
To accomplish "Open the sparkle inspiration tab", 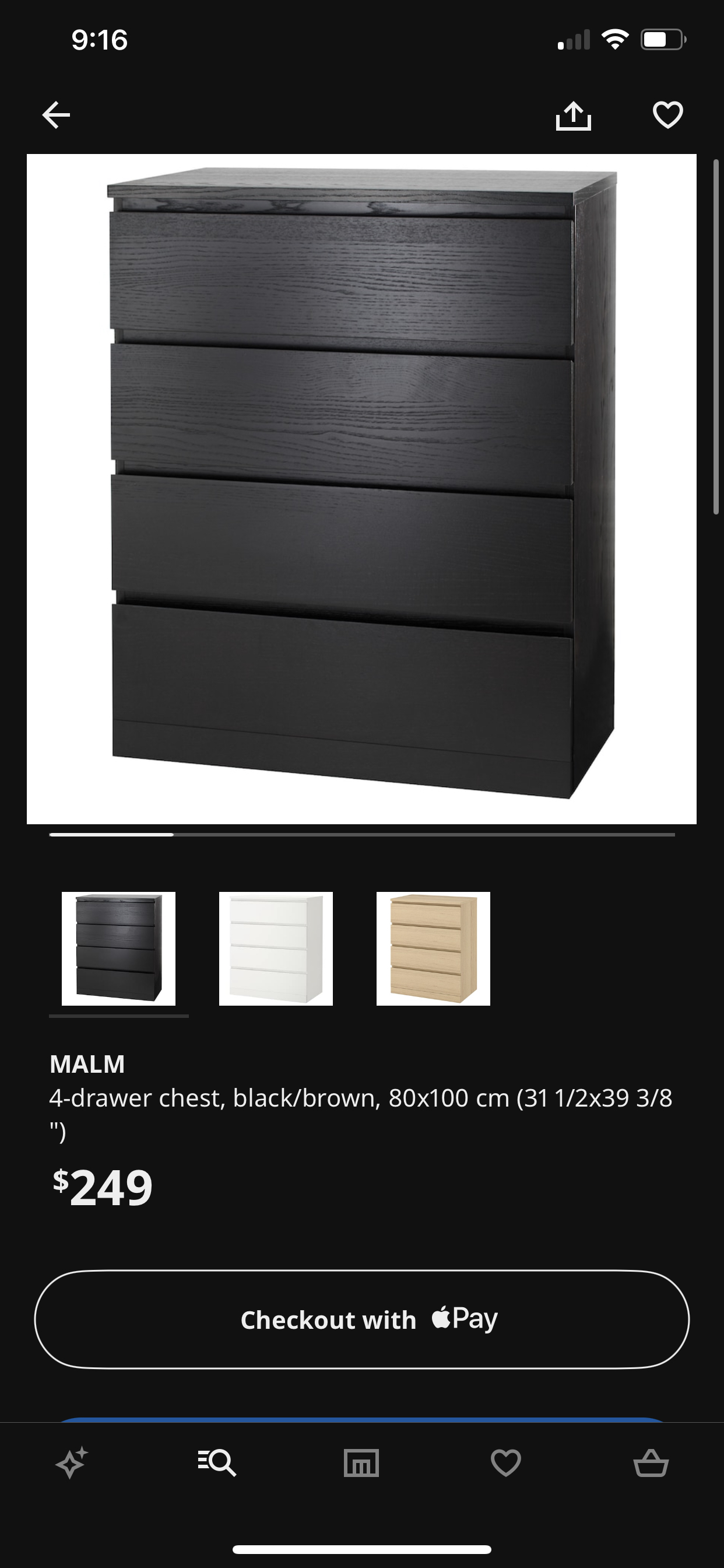I will 72,1462.
